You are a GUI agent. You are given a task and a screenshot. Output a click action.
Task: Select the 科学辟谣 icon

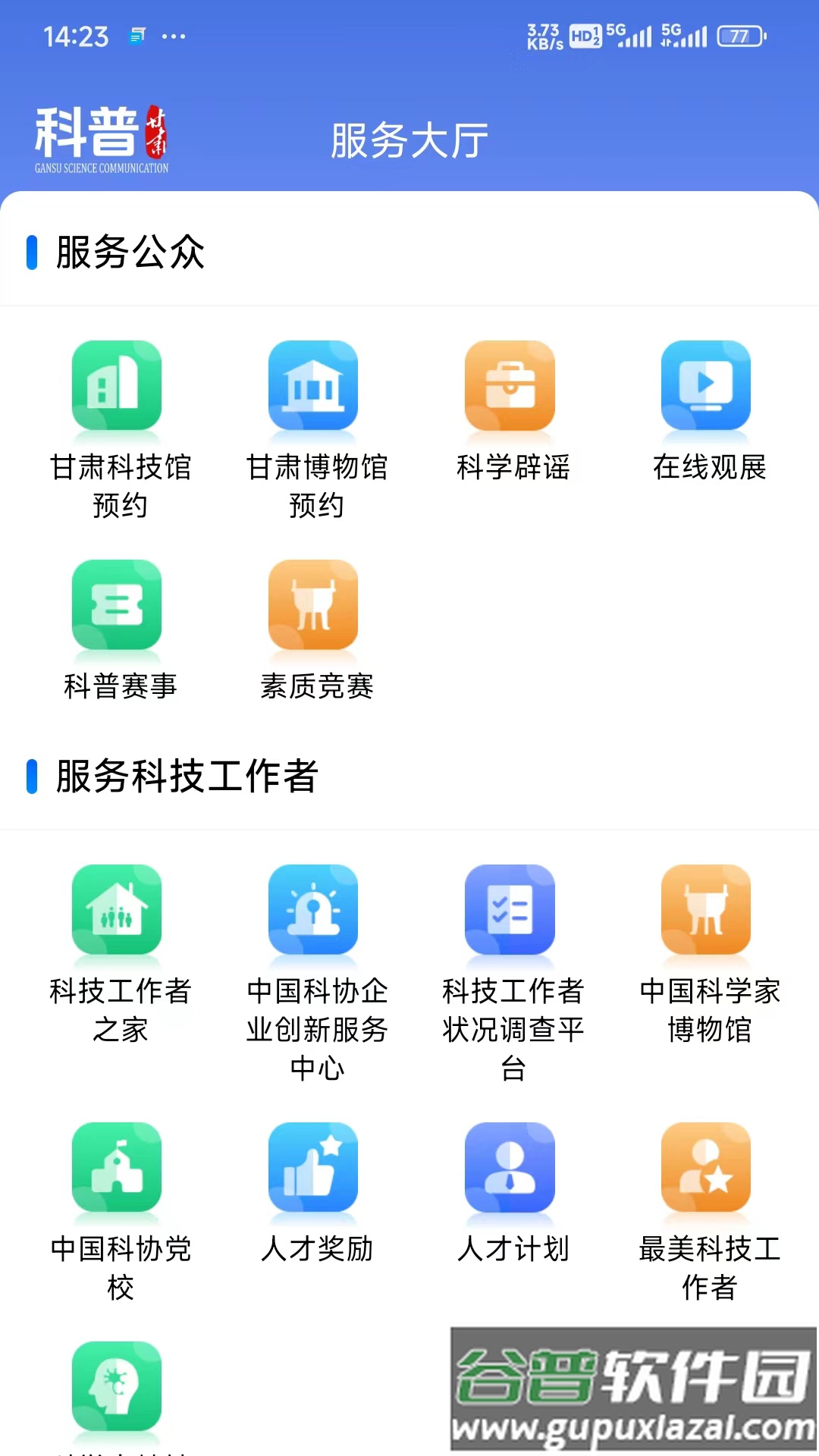510,387
